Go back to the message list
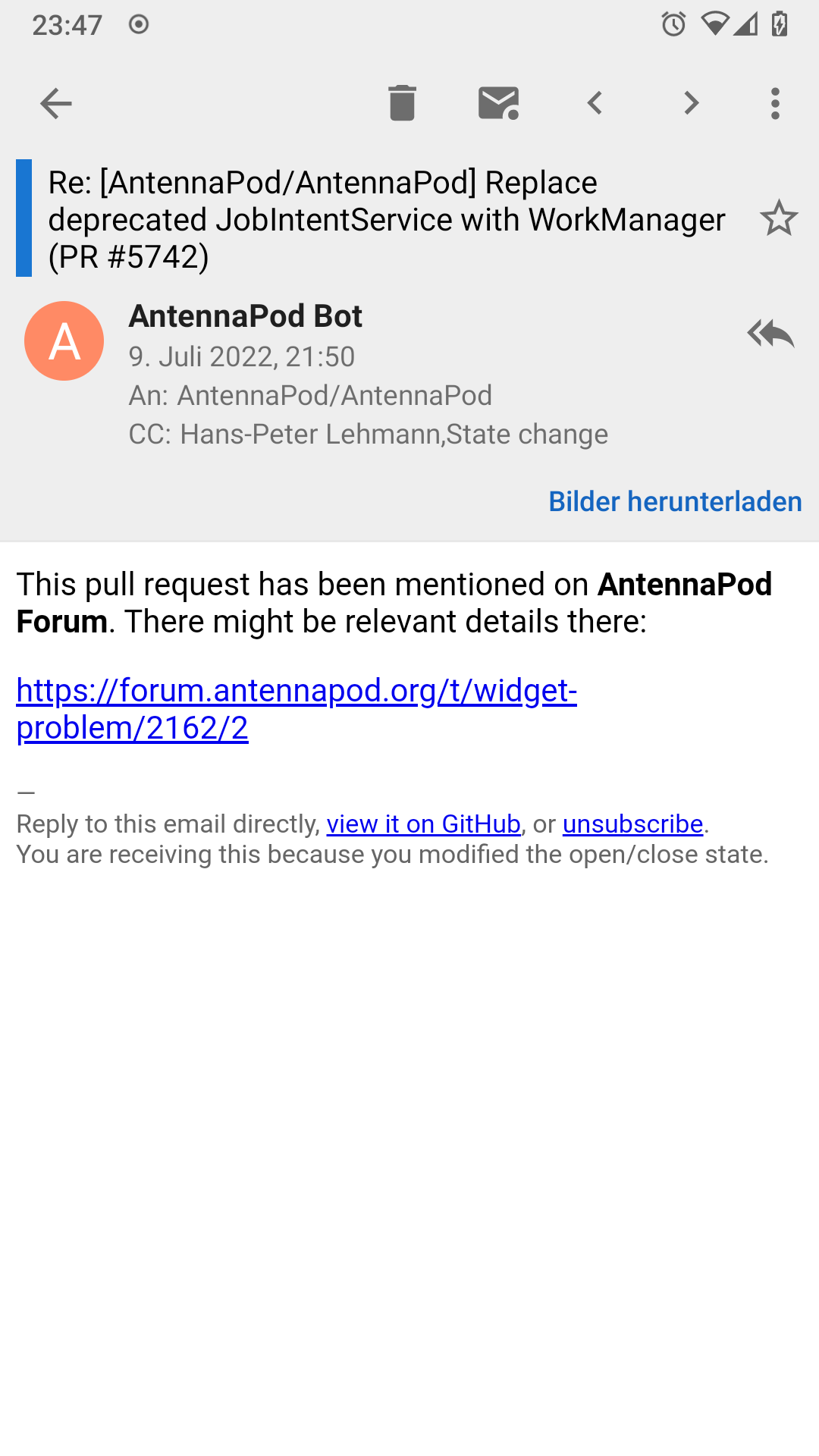This screenshot has width=819, height=1456. [x=55, y=103]
